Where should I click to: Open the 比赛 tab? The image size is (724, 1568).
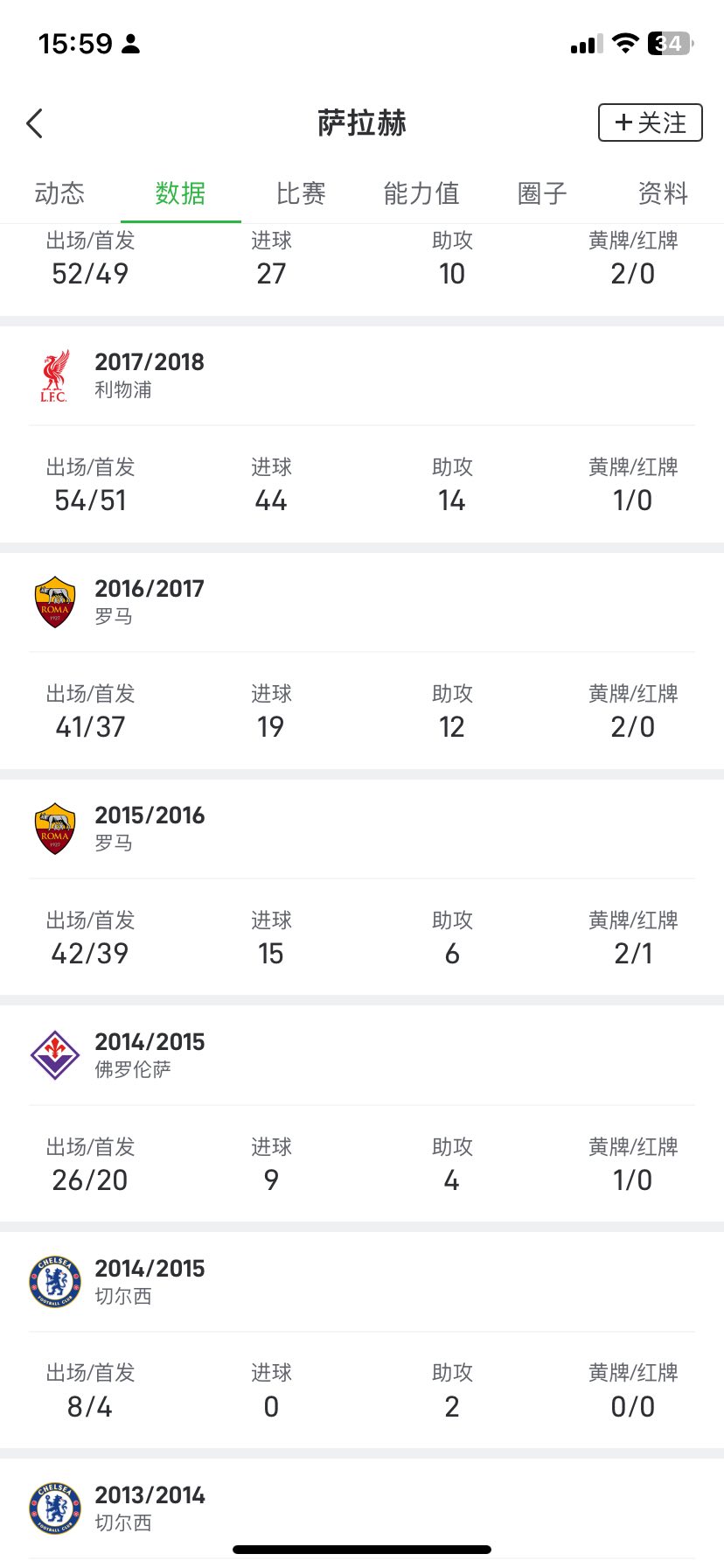301,193
